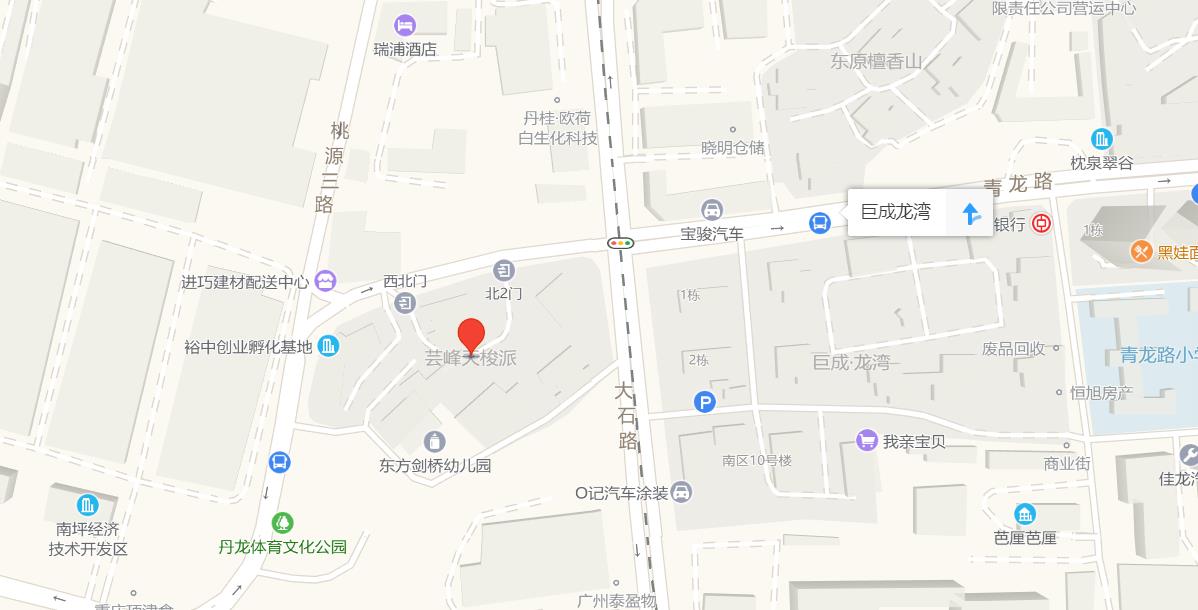Select the 进巧建材配送中心 marker
Screen dimensions: 1198x610
[326, 281]
